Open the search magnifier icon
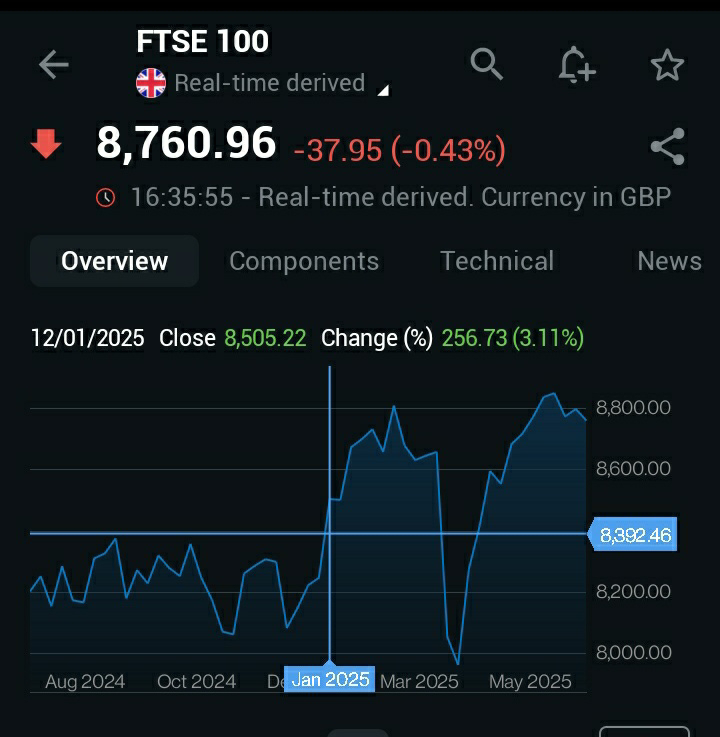The width and height of the screenshot is (720, 737). coord(486,65)
